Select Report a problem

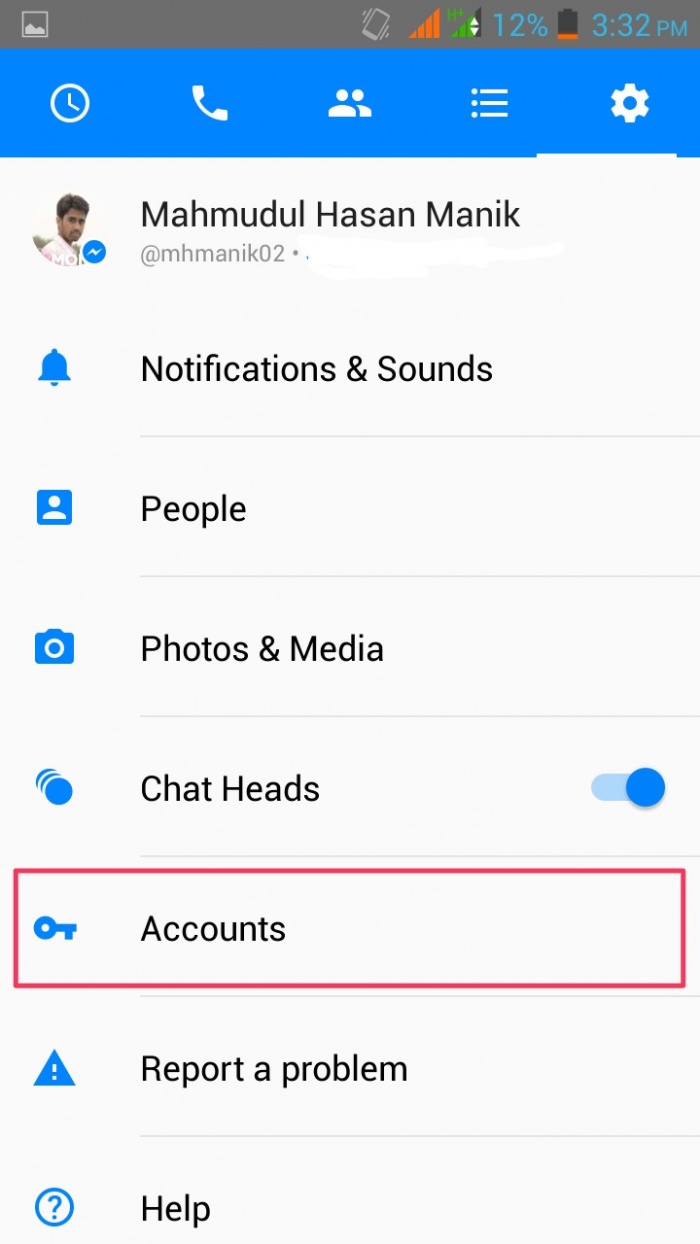pyautogui.click(x=274, y=1069)
